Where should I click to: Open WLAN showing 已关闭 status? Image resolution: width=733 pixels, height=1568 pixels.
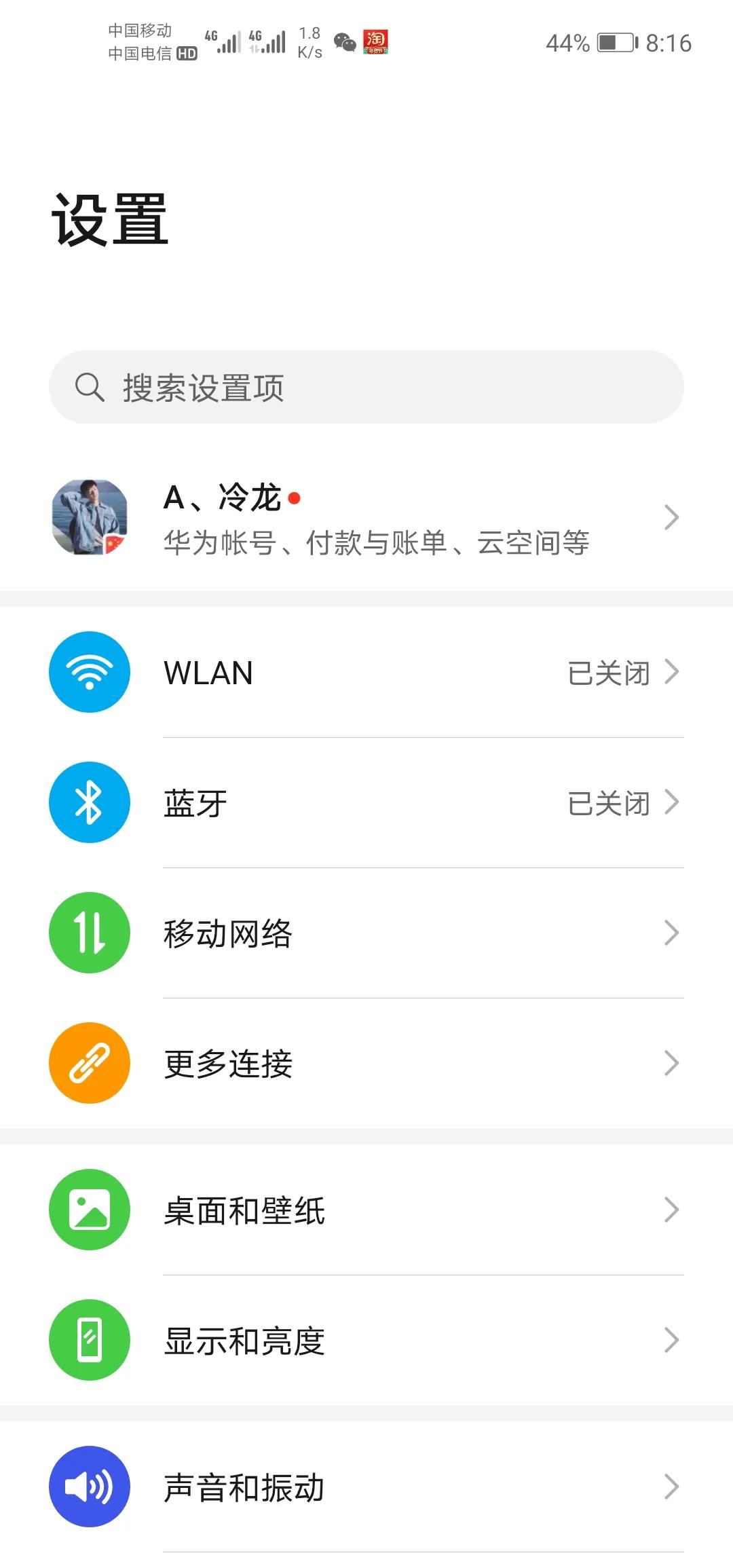[609, 672]
